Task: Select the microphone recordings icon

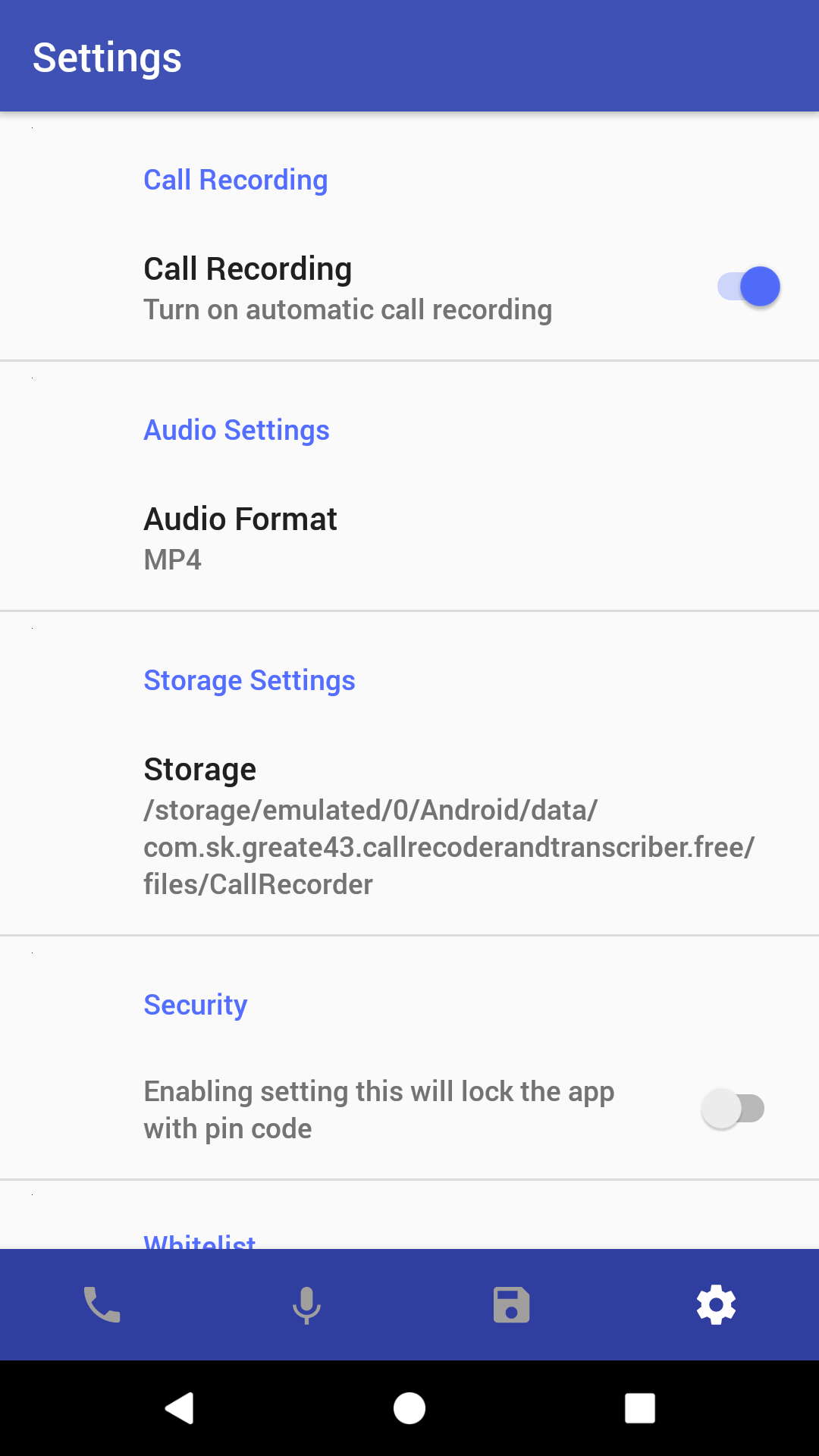Action: pos(307,1304)
